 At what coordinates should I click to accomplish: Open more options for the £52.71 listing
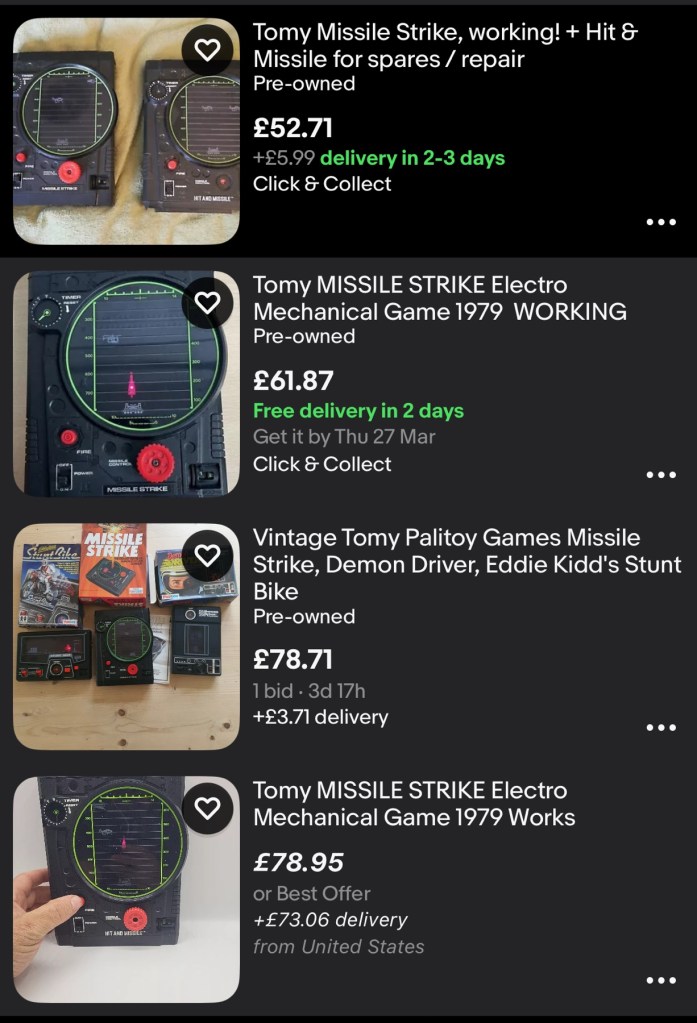pyautogui.click(x=661, y=222)
